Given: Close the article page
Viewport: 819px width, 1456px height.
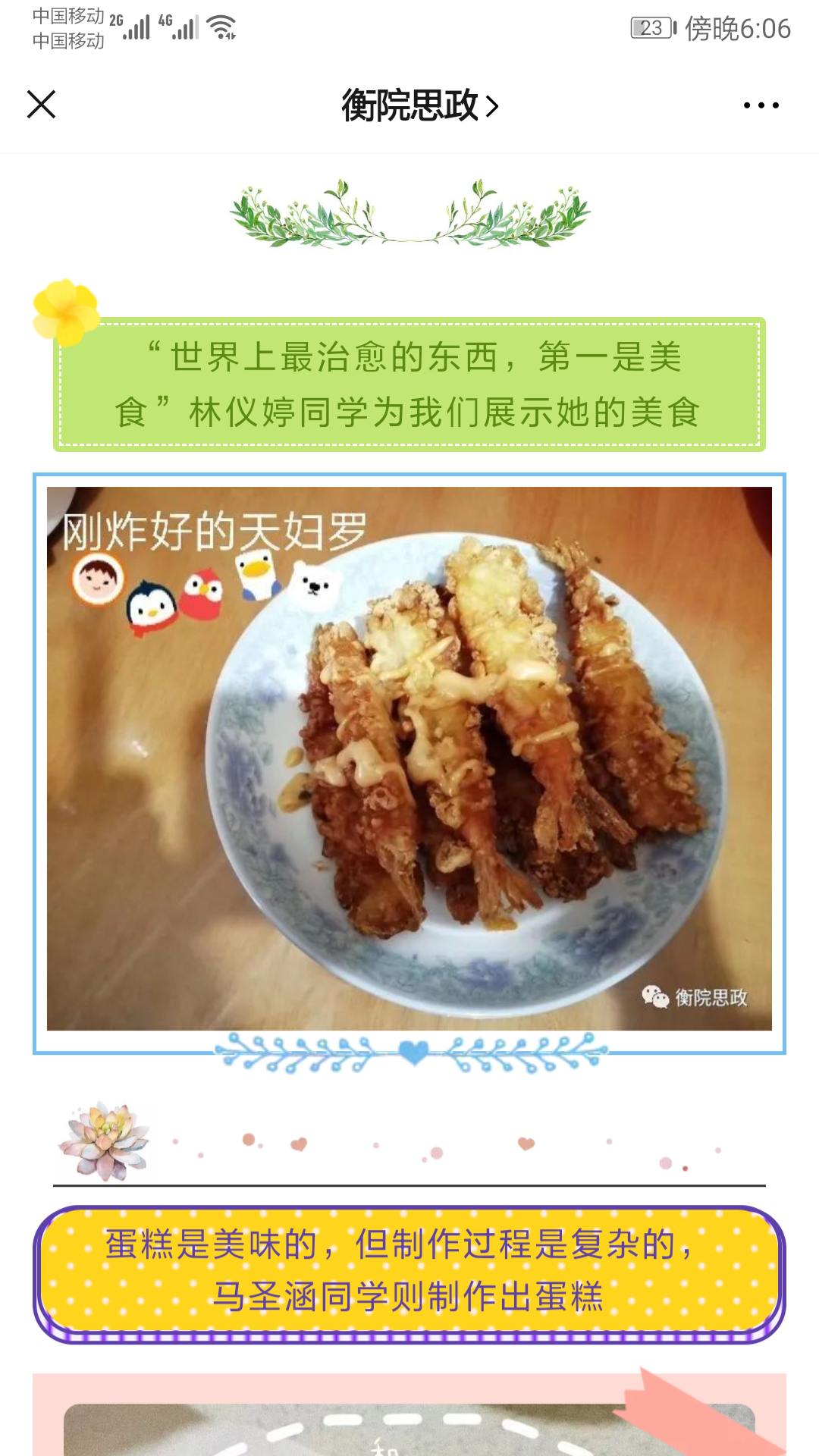Looking at the screenshot, I should [x=42, y=105].
